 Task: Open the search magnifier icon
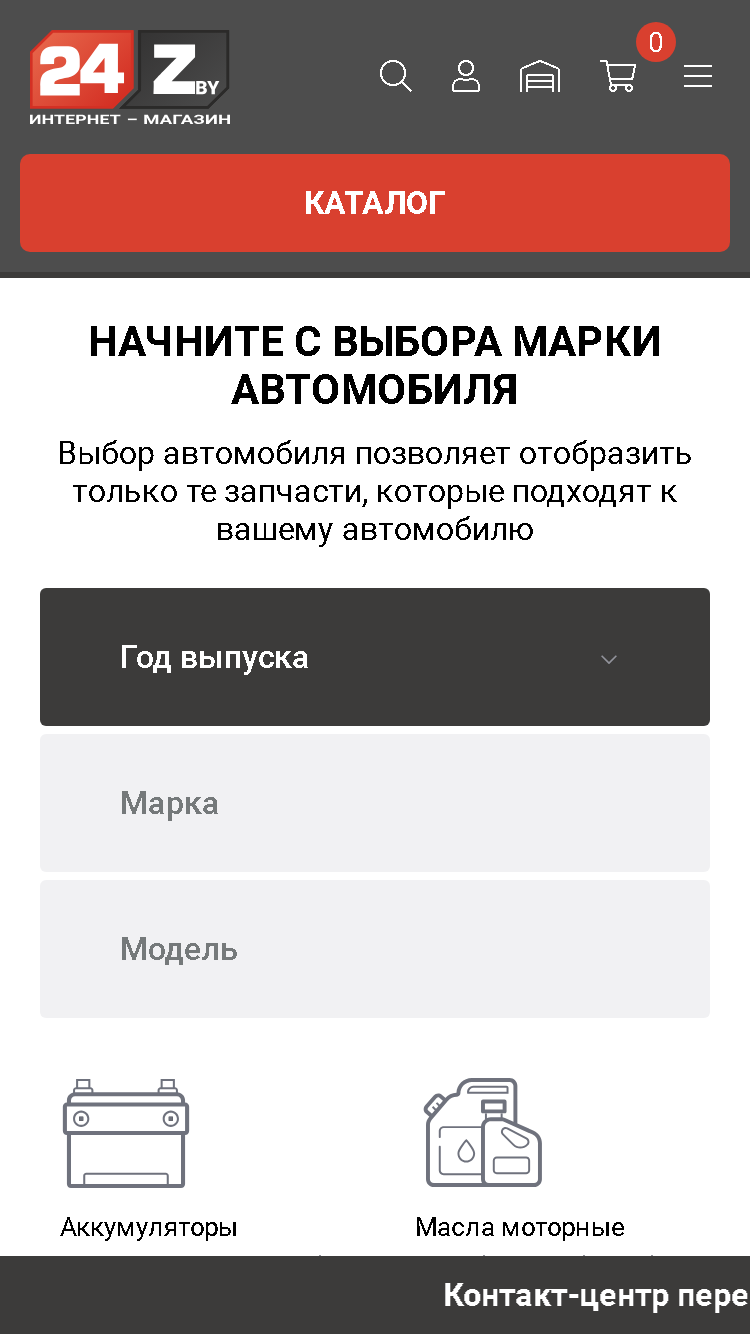click(x=396, y=76)
